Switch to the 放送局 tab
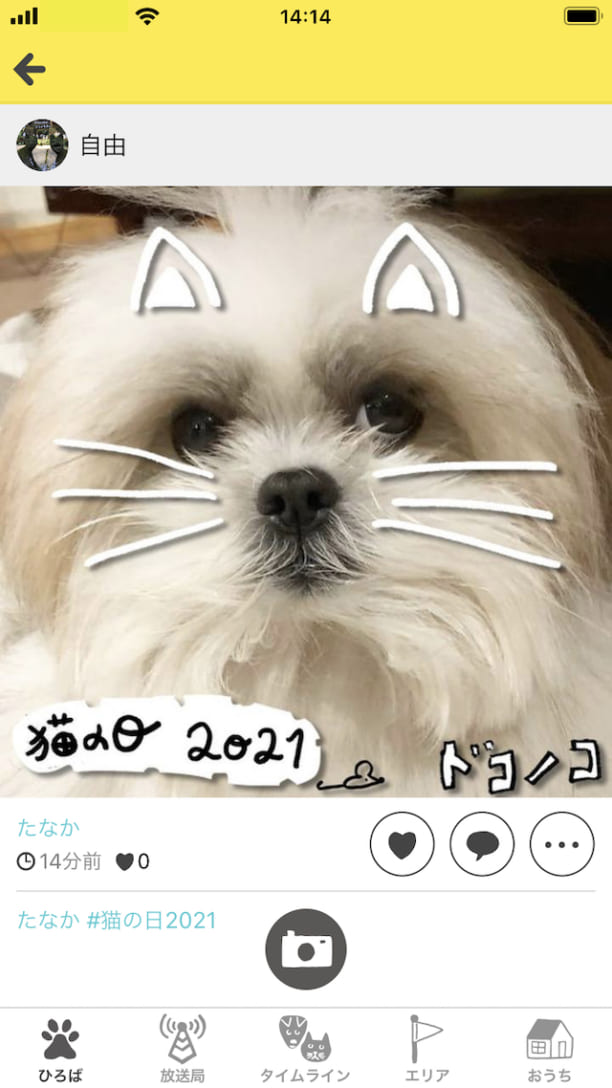Image resolution: width=612 pixels, height=1088 pixels. tap(182, 1050)
